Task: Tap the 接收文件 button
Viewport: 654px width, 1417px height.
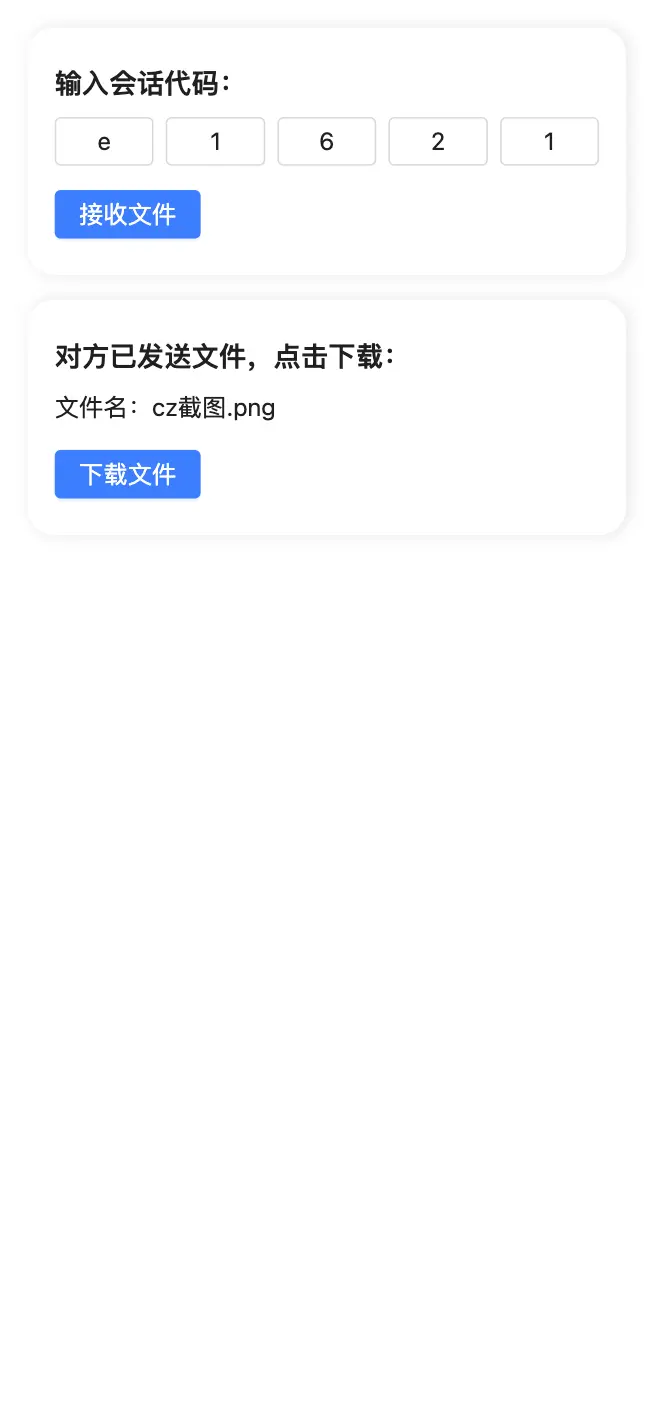Action: point(127,214)
